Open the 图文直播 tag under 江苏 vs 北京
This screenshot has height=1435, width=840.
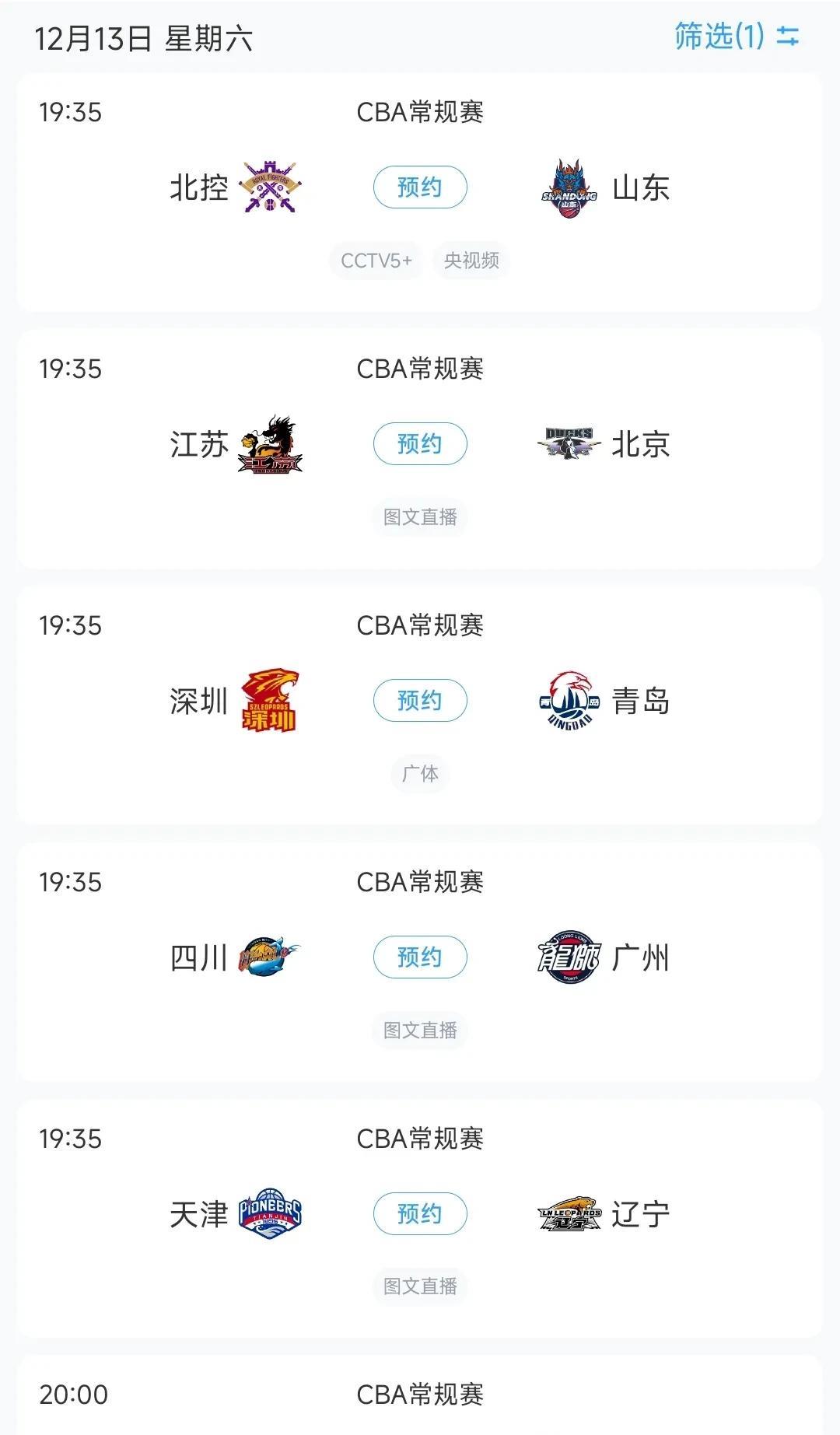point(420,518)
